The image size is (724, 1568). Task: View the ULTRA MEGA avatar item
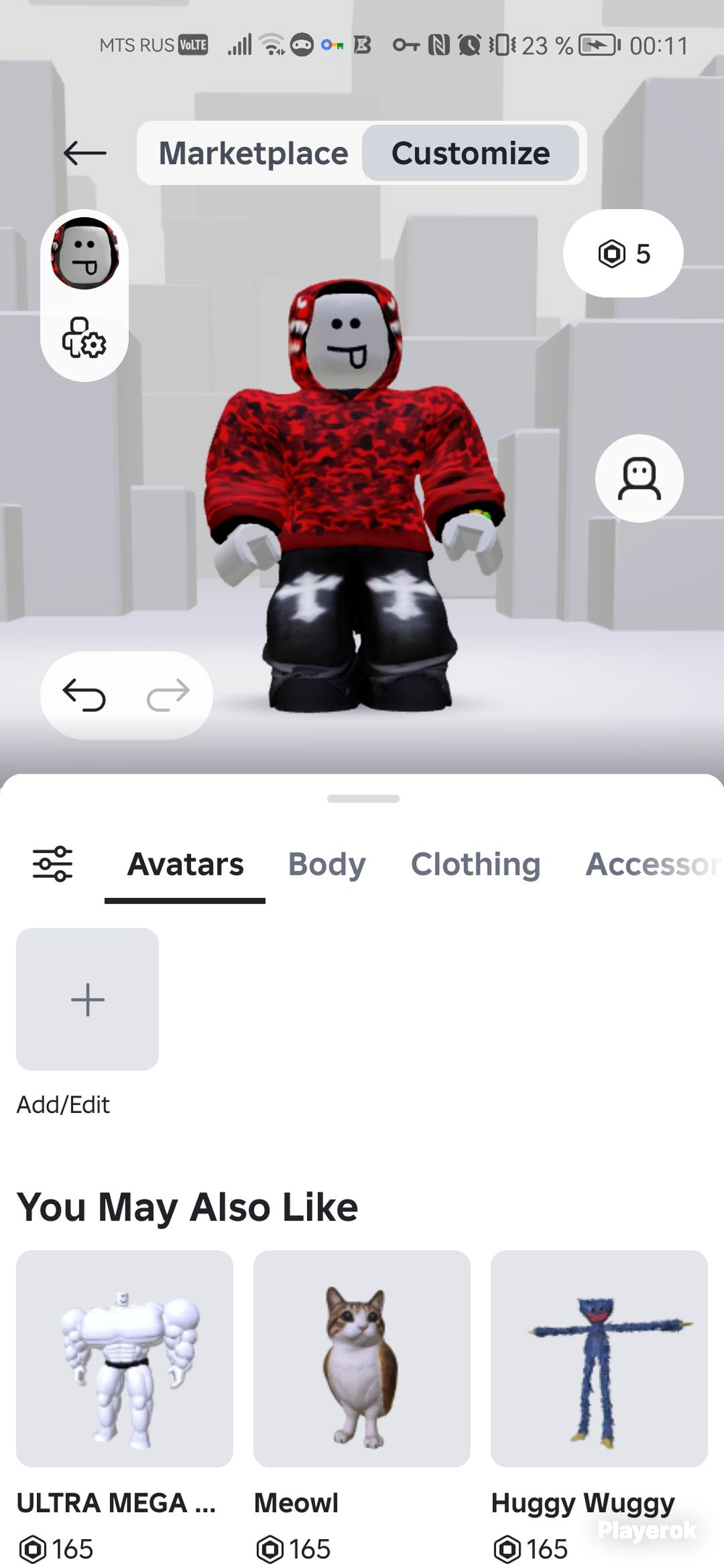(x=125, y=1358)
